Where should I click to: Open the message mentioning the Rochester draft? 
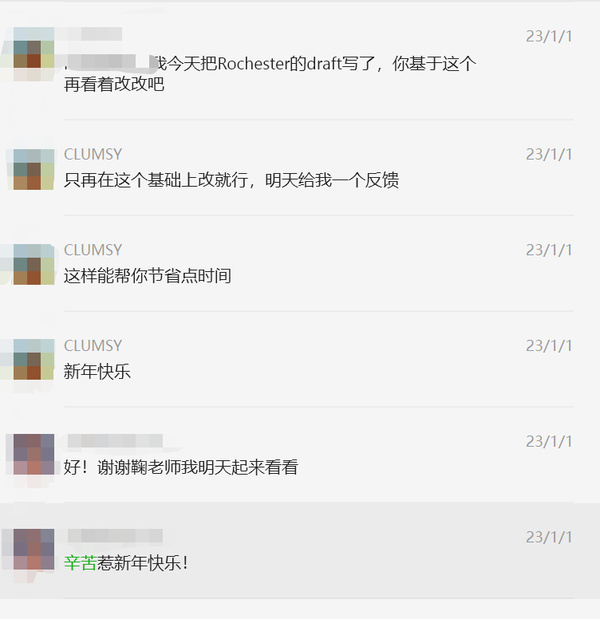(270, 74)
